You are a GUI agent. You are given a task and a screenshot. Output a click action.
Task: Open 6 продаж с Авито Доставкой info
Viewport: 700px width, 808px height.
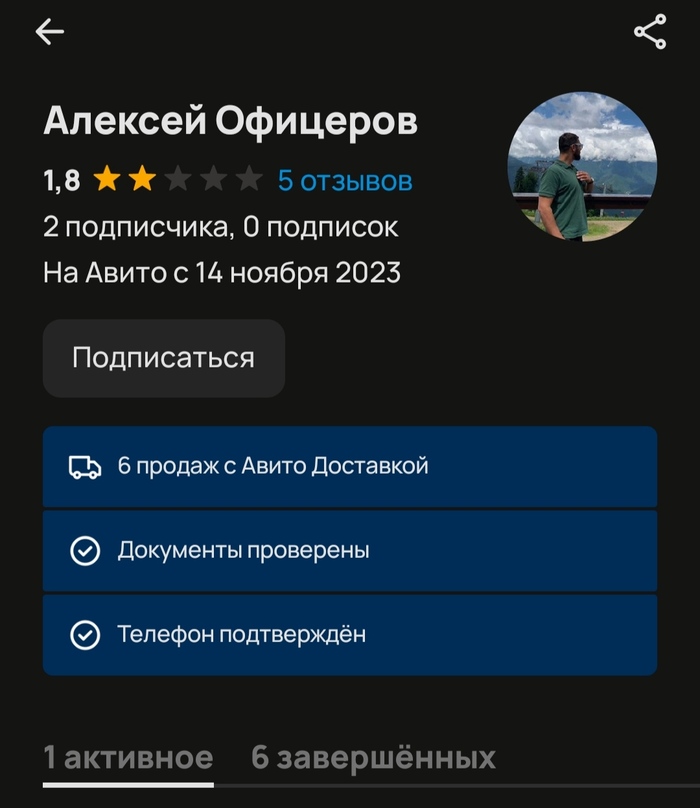coord(349,466)
